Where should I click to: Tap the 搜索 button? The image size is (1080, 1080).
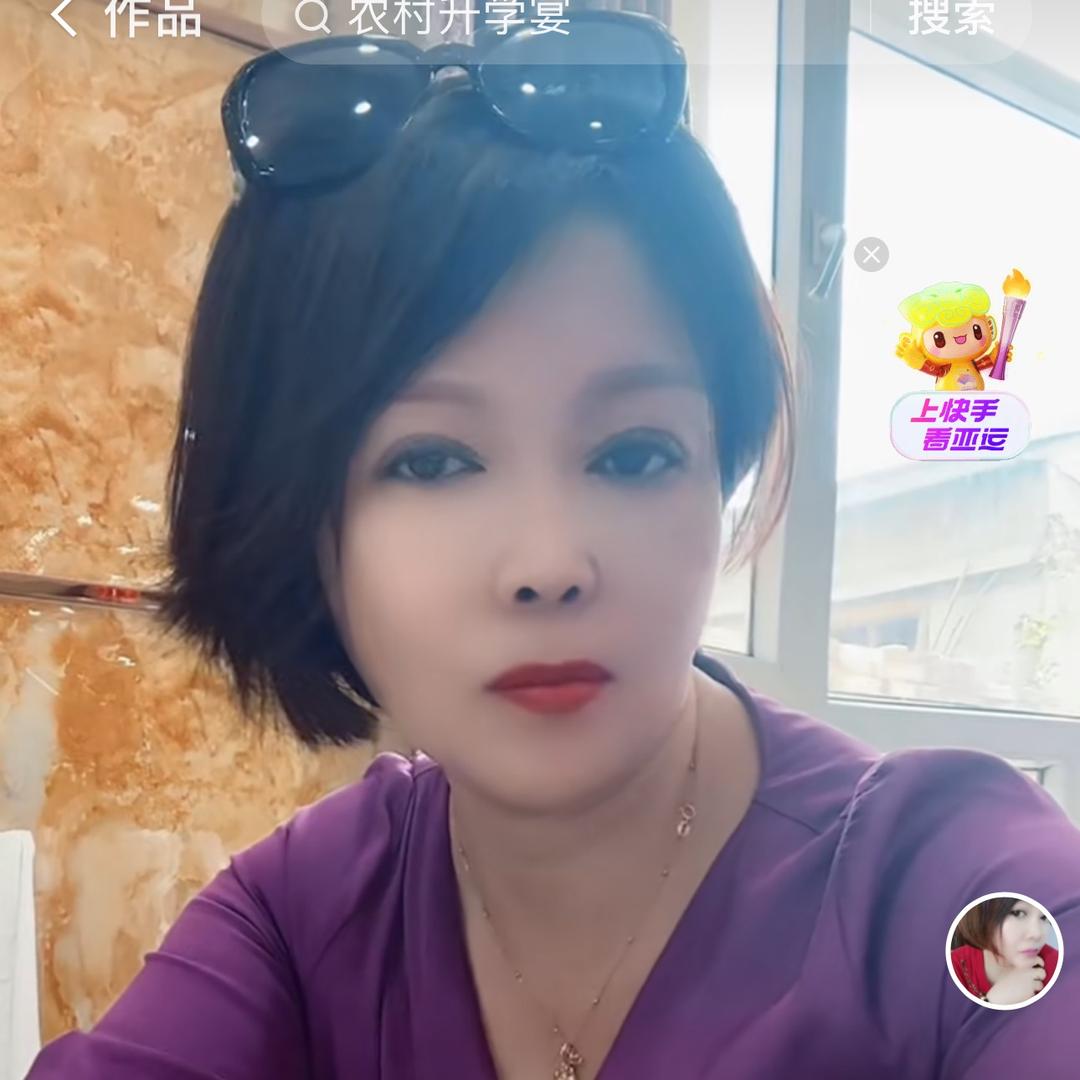pyautogui.click(x=951, y=17)
